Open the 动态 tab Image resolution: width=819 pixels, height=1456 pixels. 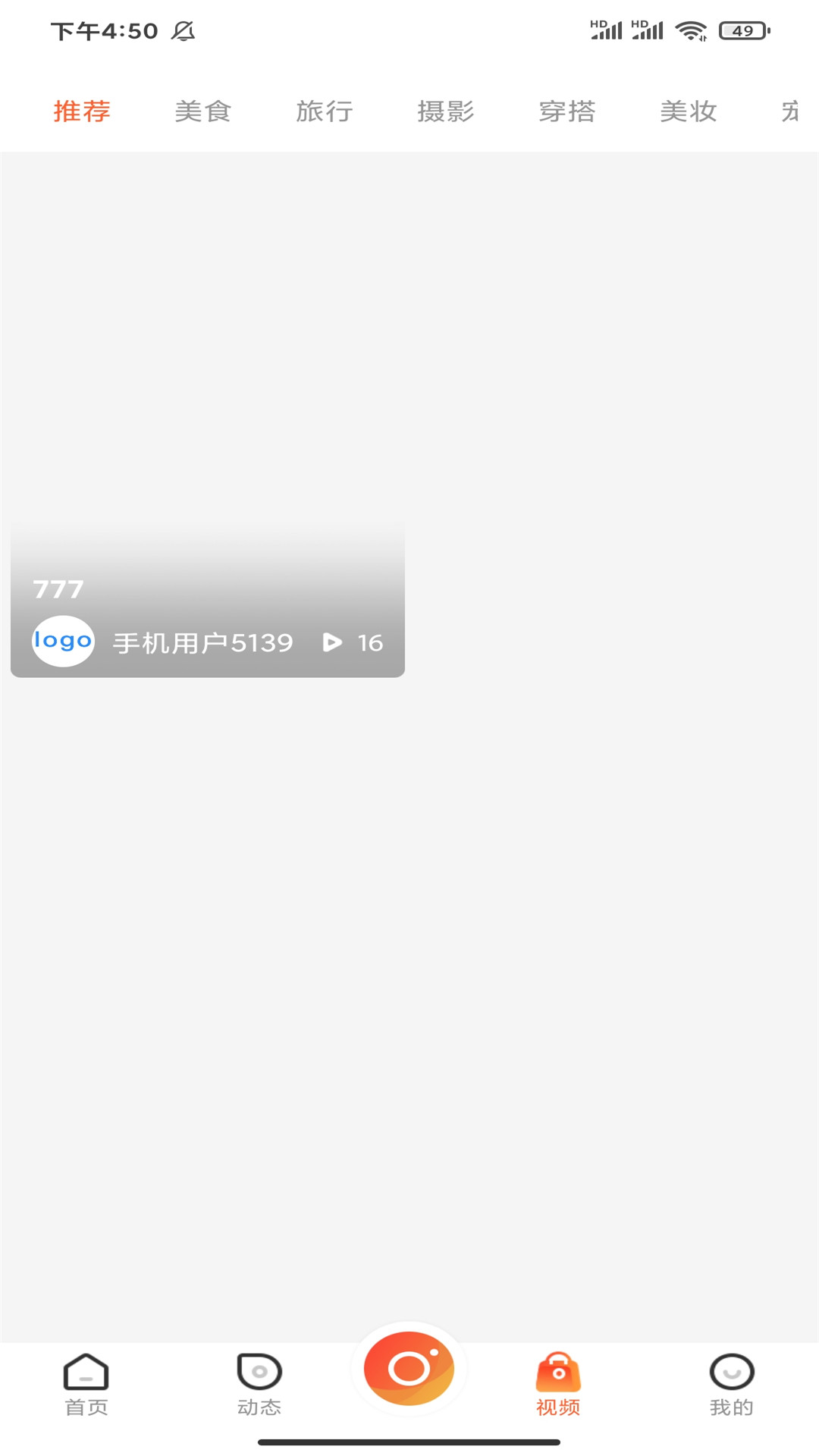click(259, 1385)
